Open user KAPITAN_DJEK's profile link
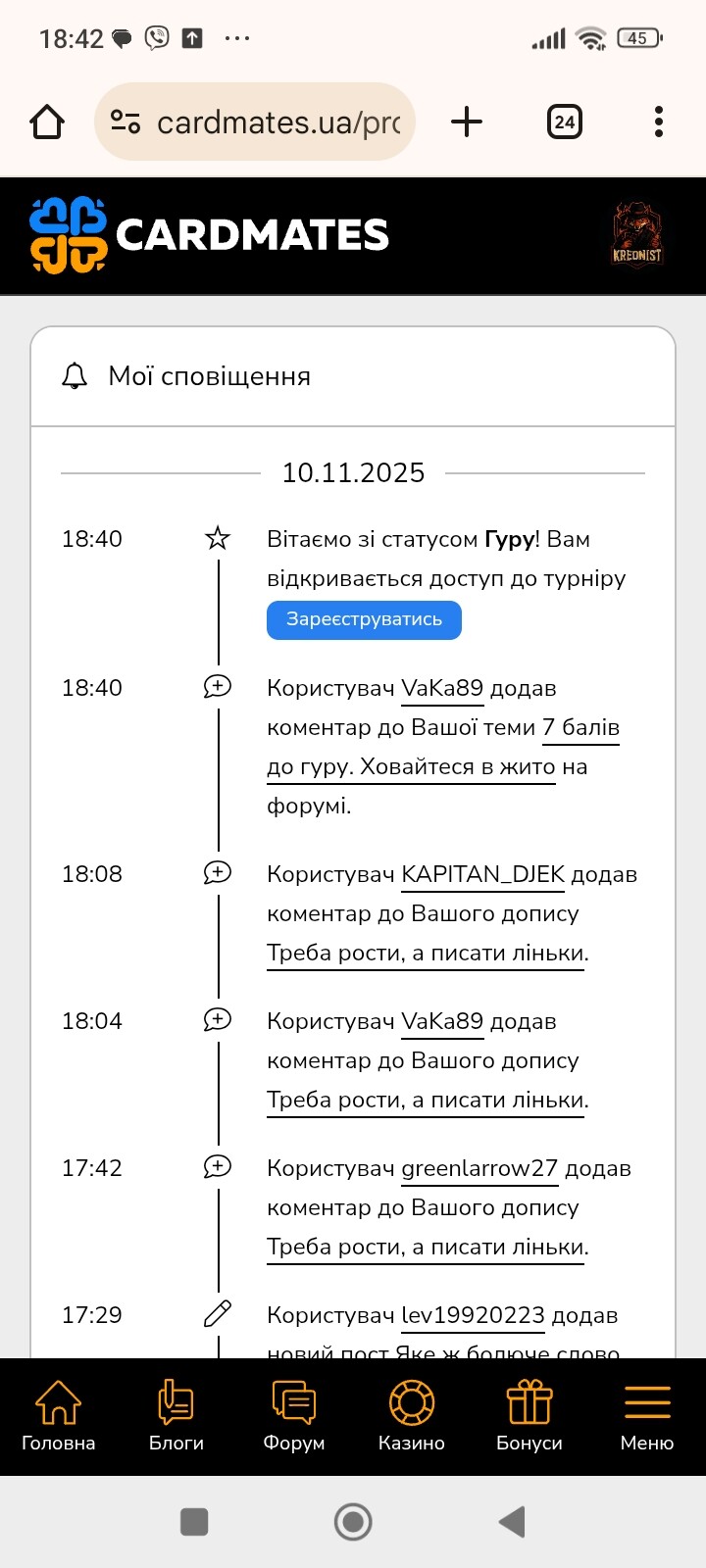706x1568 pixels. [x=482, y=875]
